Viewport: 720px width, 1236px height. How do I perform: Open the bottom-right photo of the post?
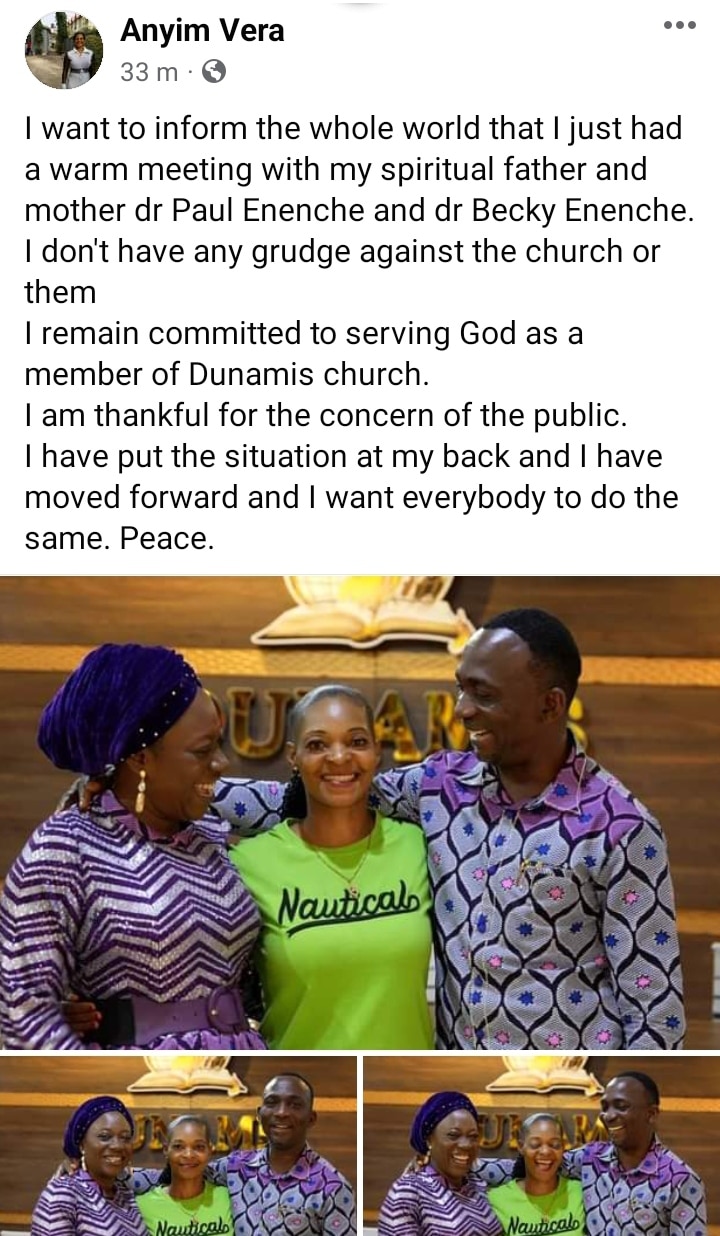tap(541, 1146)
